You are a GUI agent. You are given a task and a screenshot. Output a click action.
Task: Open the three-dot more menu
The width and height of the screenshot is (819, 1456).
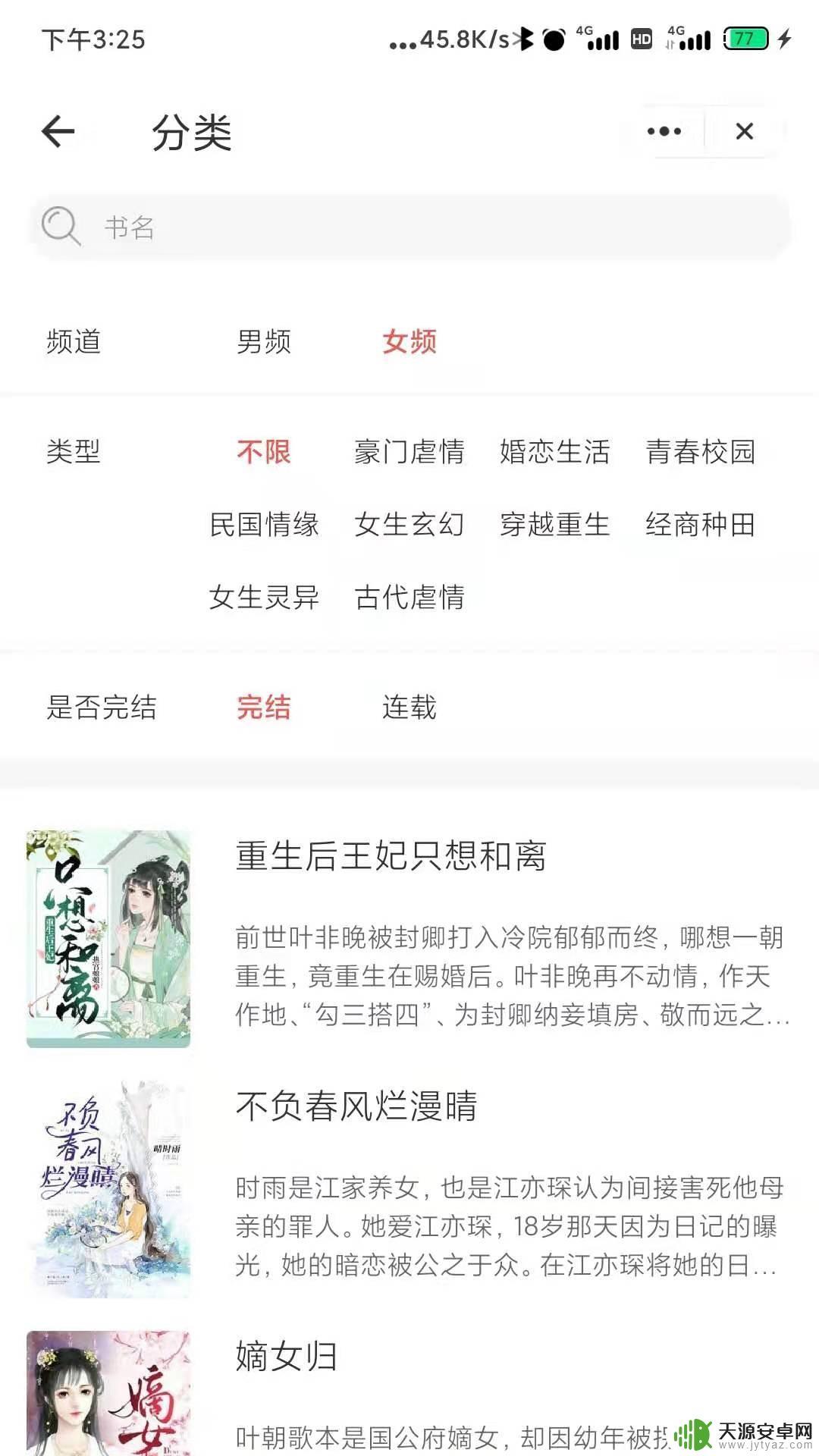tap(664, 132)
